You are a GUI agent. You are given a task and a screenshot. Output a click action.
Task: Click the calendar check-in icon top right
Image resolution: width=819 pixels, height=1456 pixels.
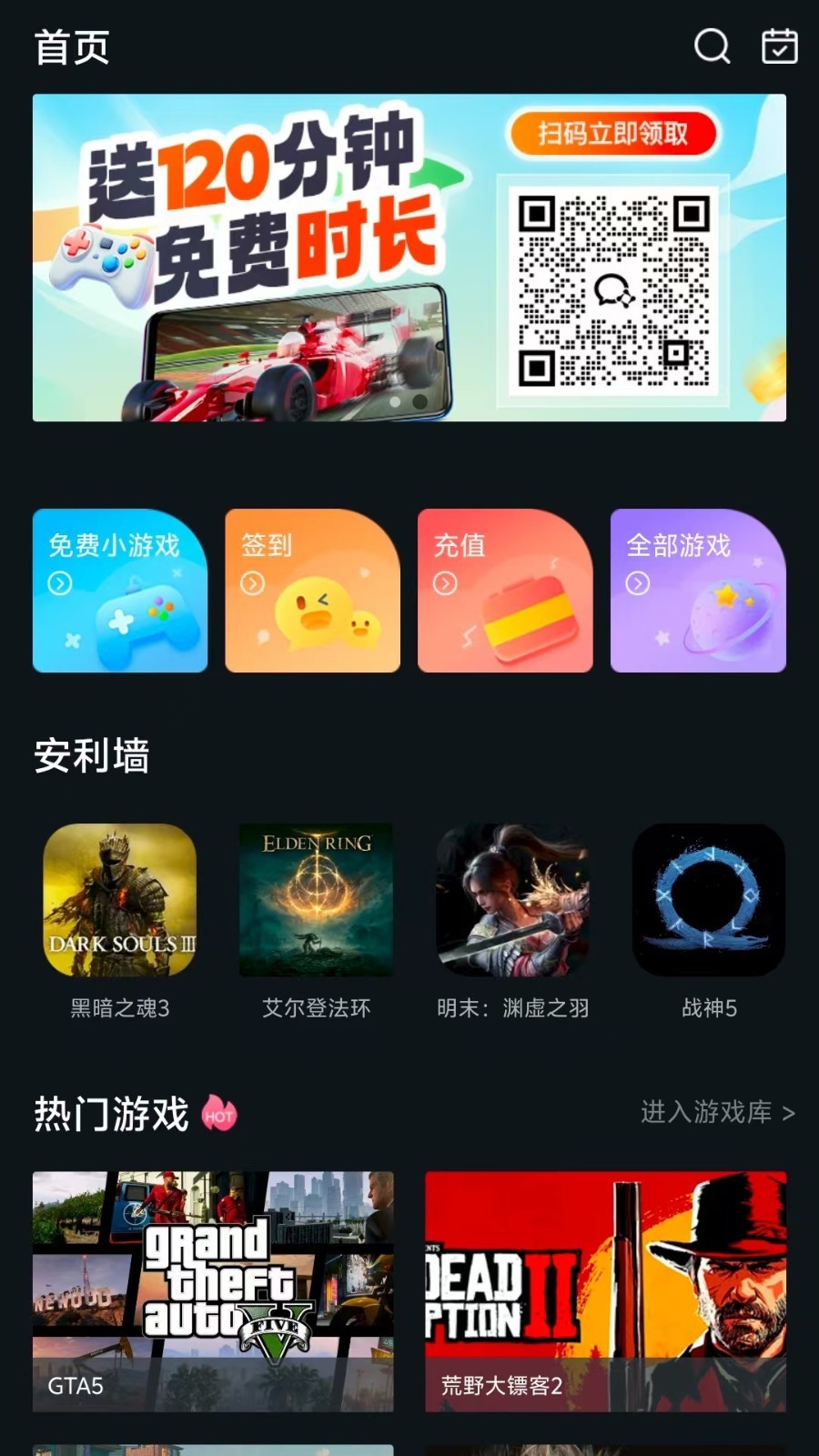pyautogui.click(x=781, y=46)
